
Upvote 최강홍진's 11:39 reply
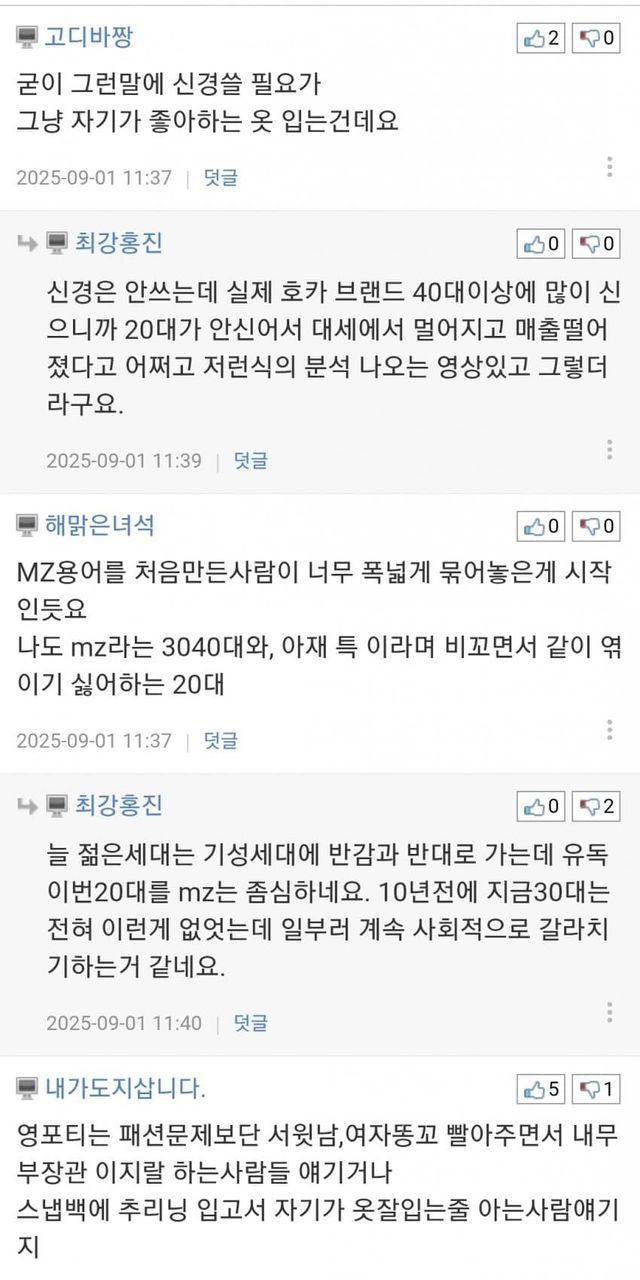point(542,243)
